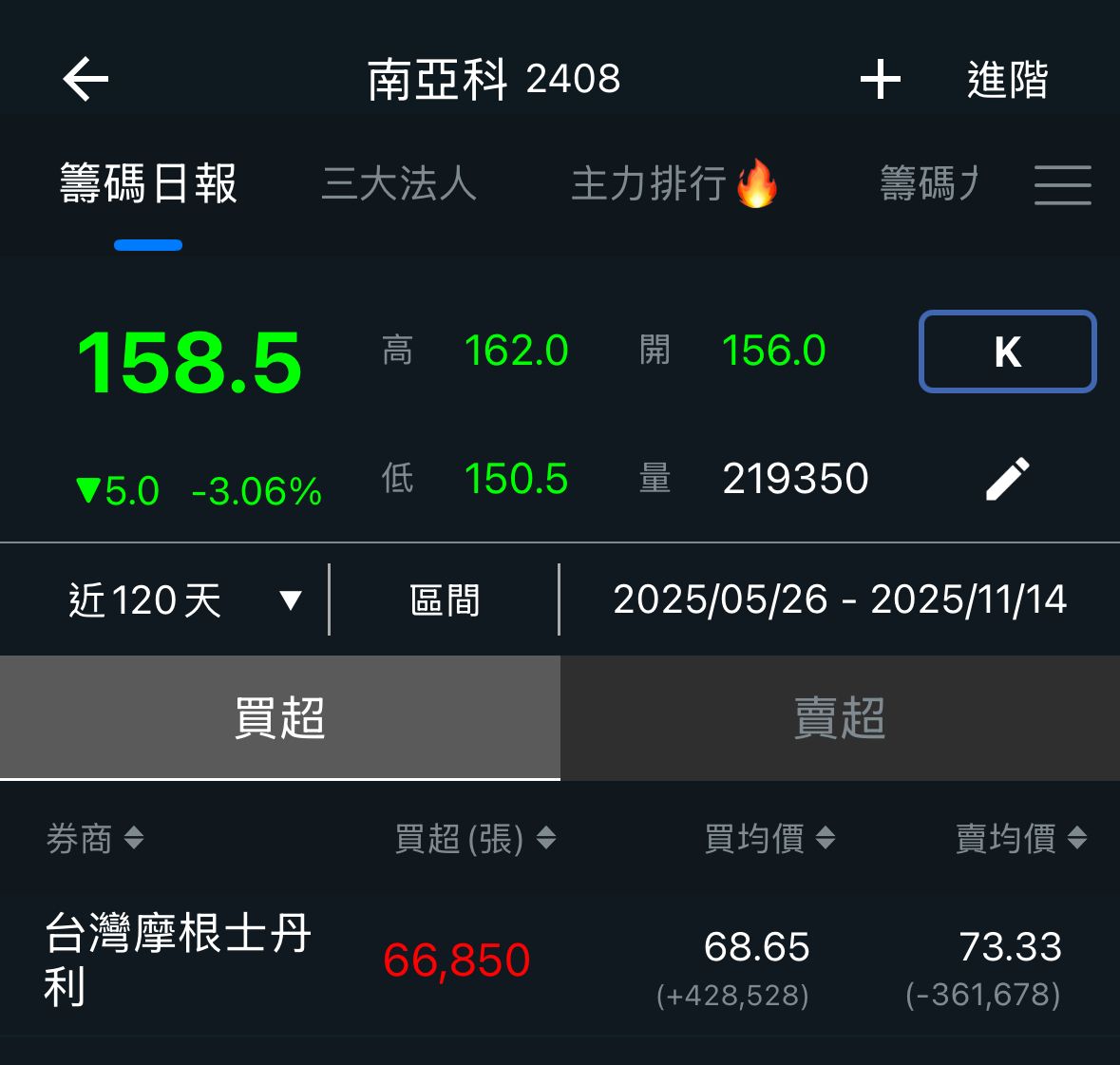Show the 賣超 list

point(840,718)
